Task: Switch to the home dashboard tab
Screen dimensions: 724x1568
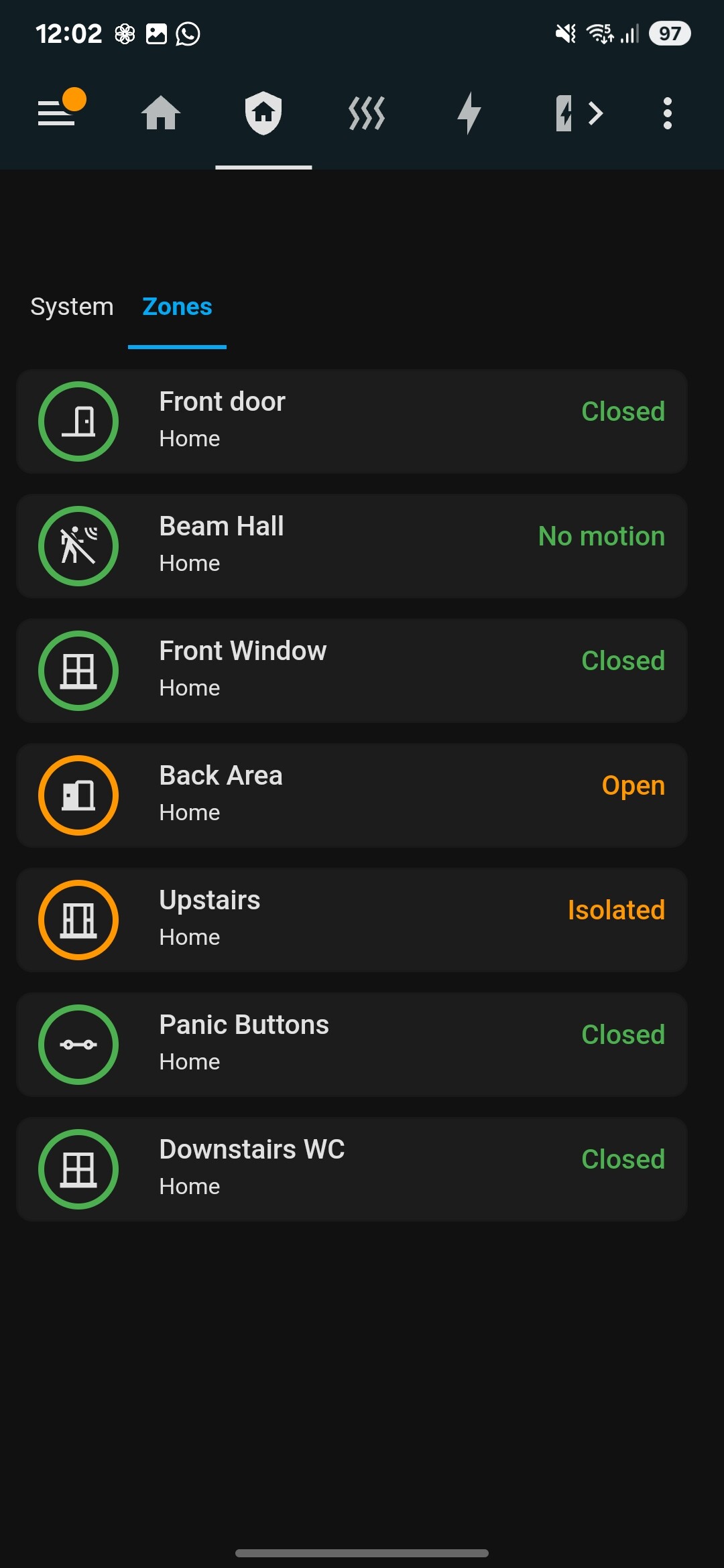Action: tap(161, 113)
